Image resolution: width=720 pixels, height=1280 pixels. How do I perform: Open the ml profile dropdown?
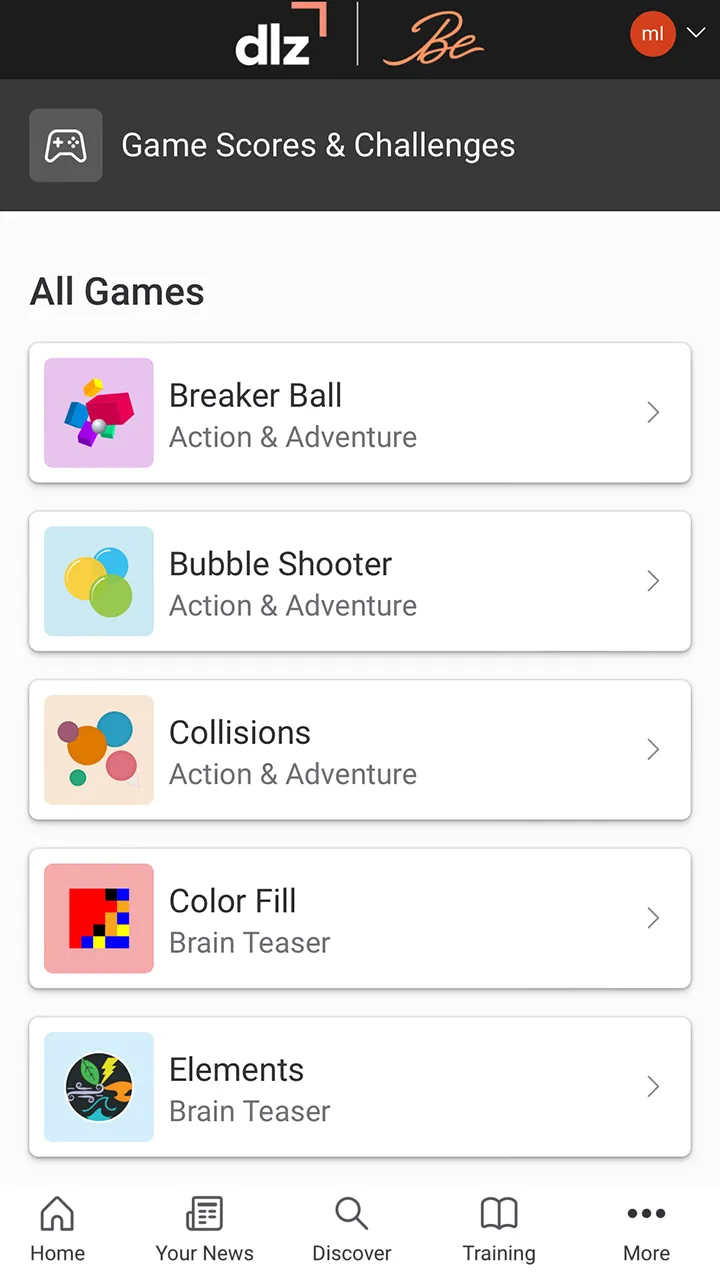tap(668, 34)
